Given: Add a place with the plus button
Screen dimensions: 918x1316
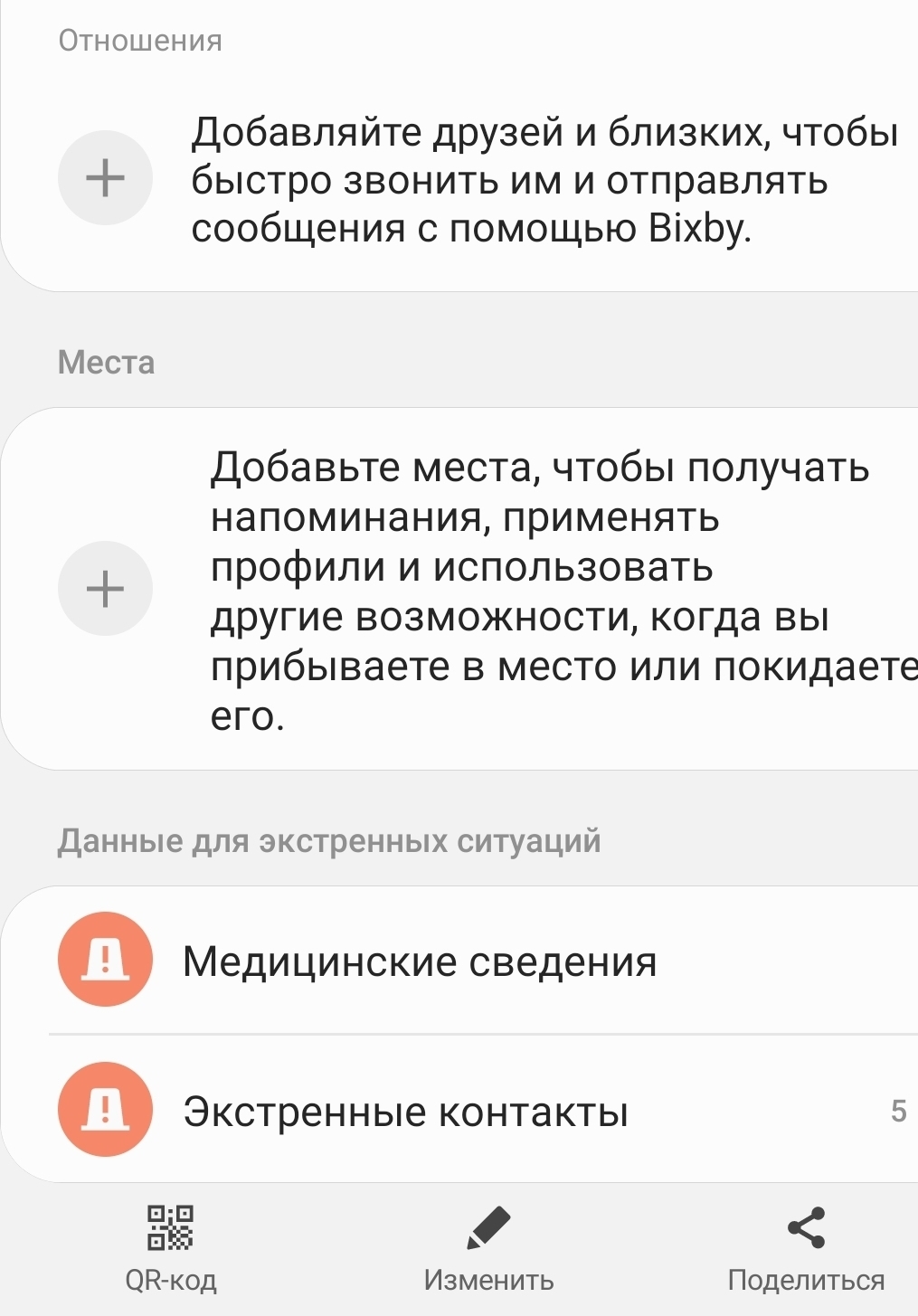Looking at the screenshot, I should (x=105, y=589).
